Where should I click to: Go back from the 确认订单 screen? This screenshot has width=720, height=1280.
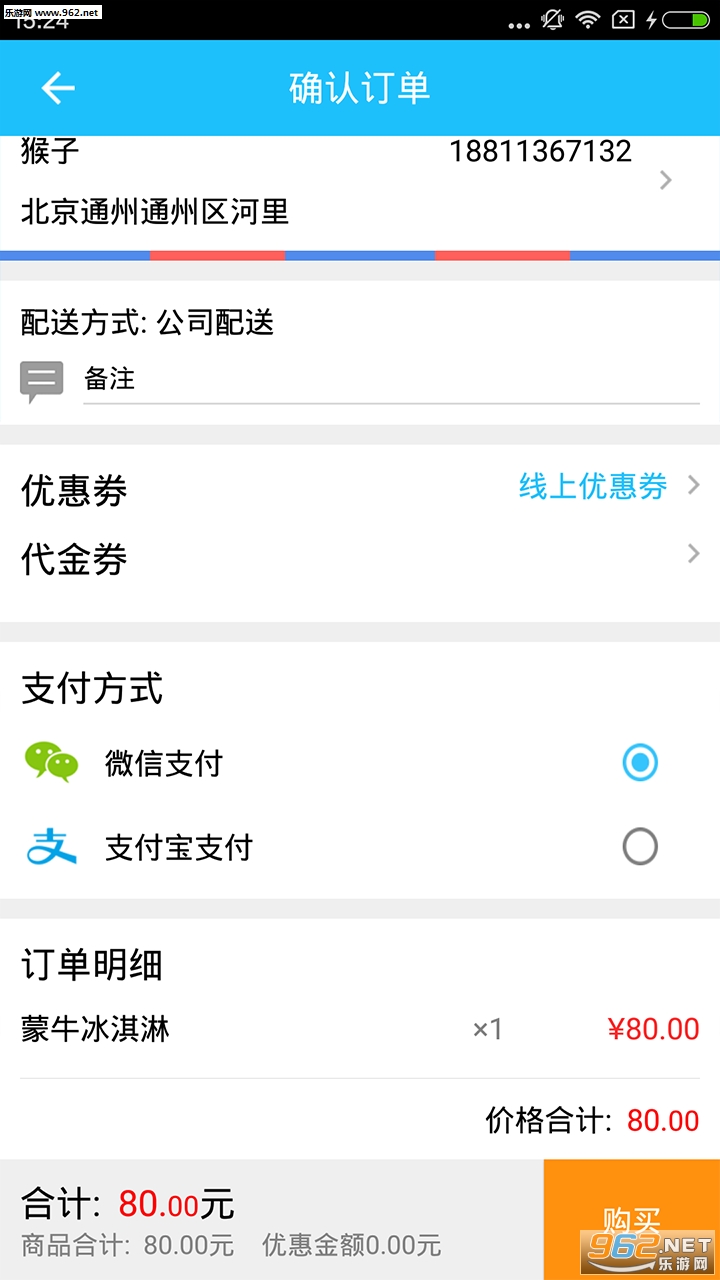click(x=58, y=88)
